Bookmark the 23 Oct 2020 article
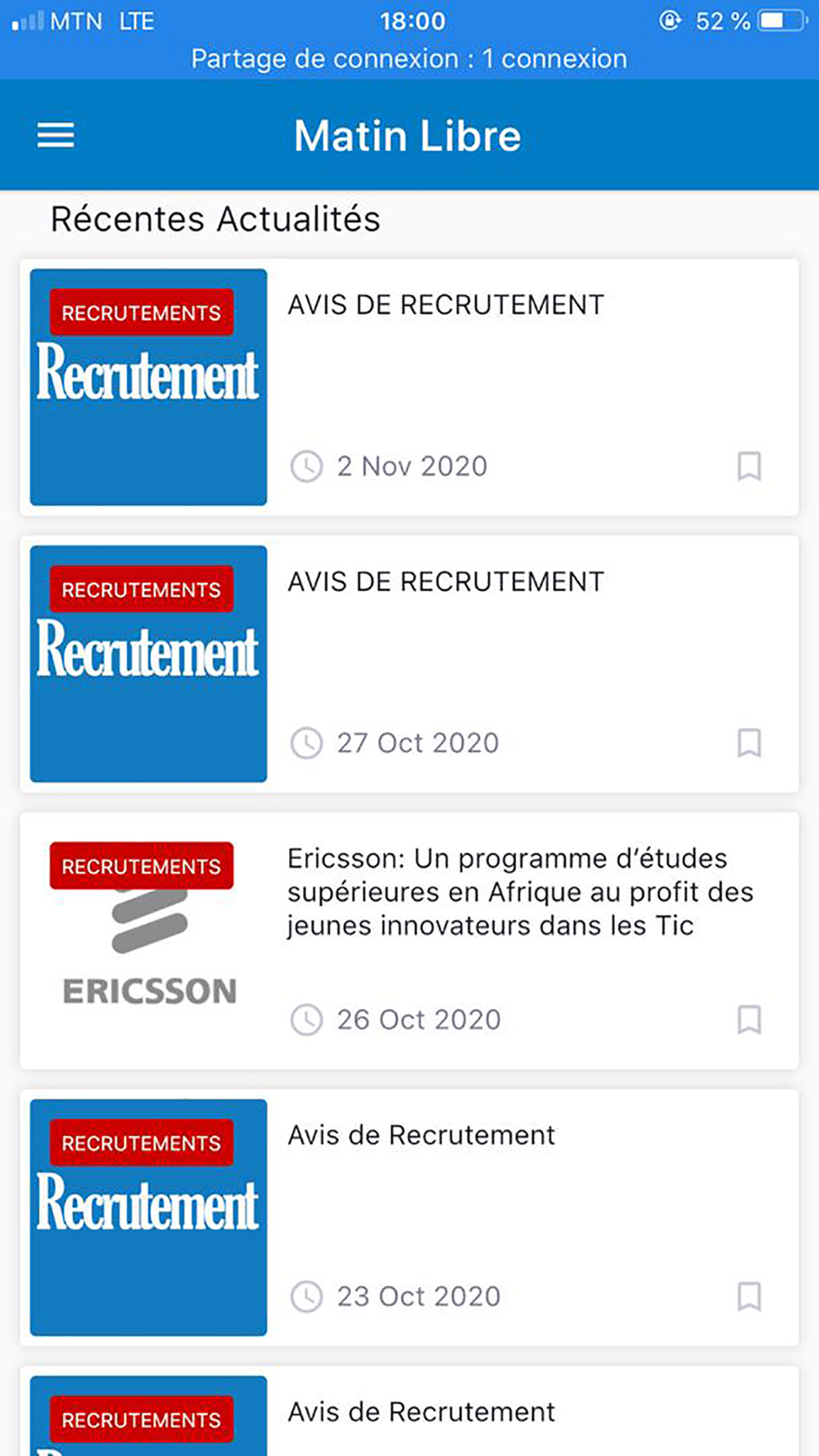Screen dimensions: 819x1456 (x=749, y=1296)
